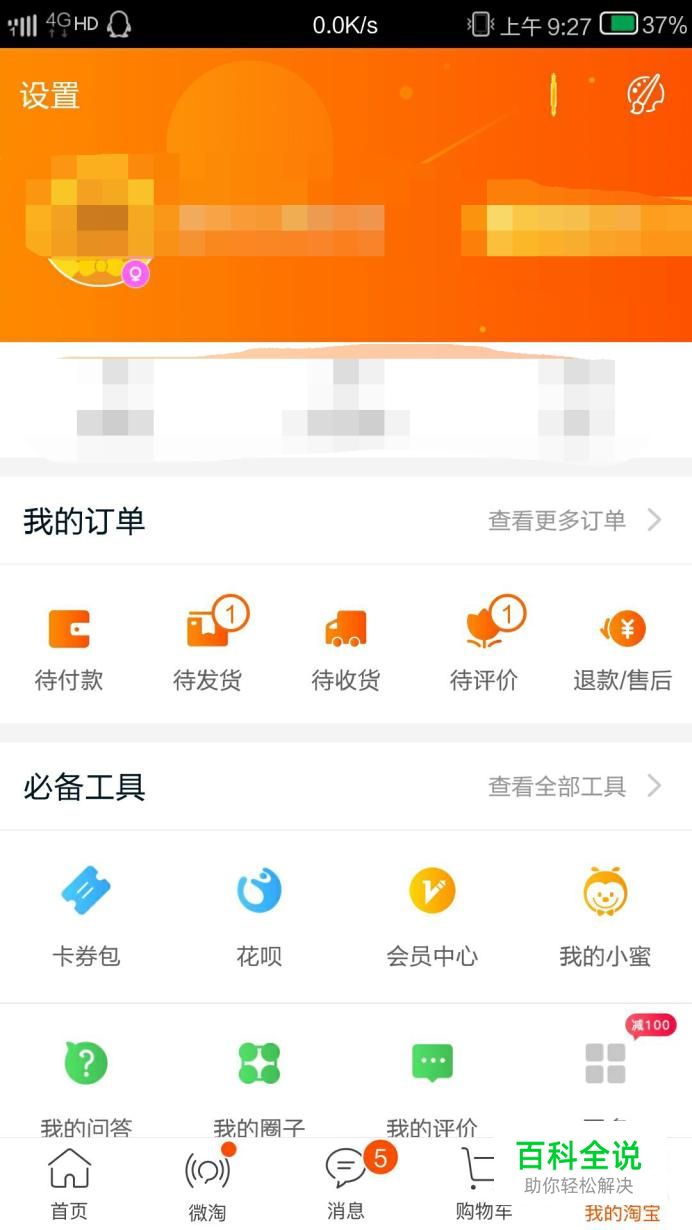The image size is (692, 1230).
Task: Open 待评价 orders awaiting review
Action: click(x=484, y=647)
